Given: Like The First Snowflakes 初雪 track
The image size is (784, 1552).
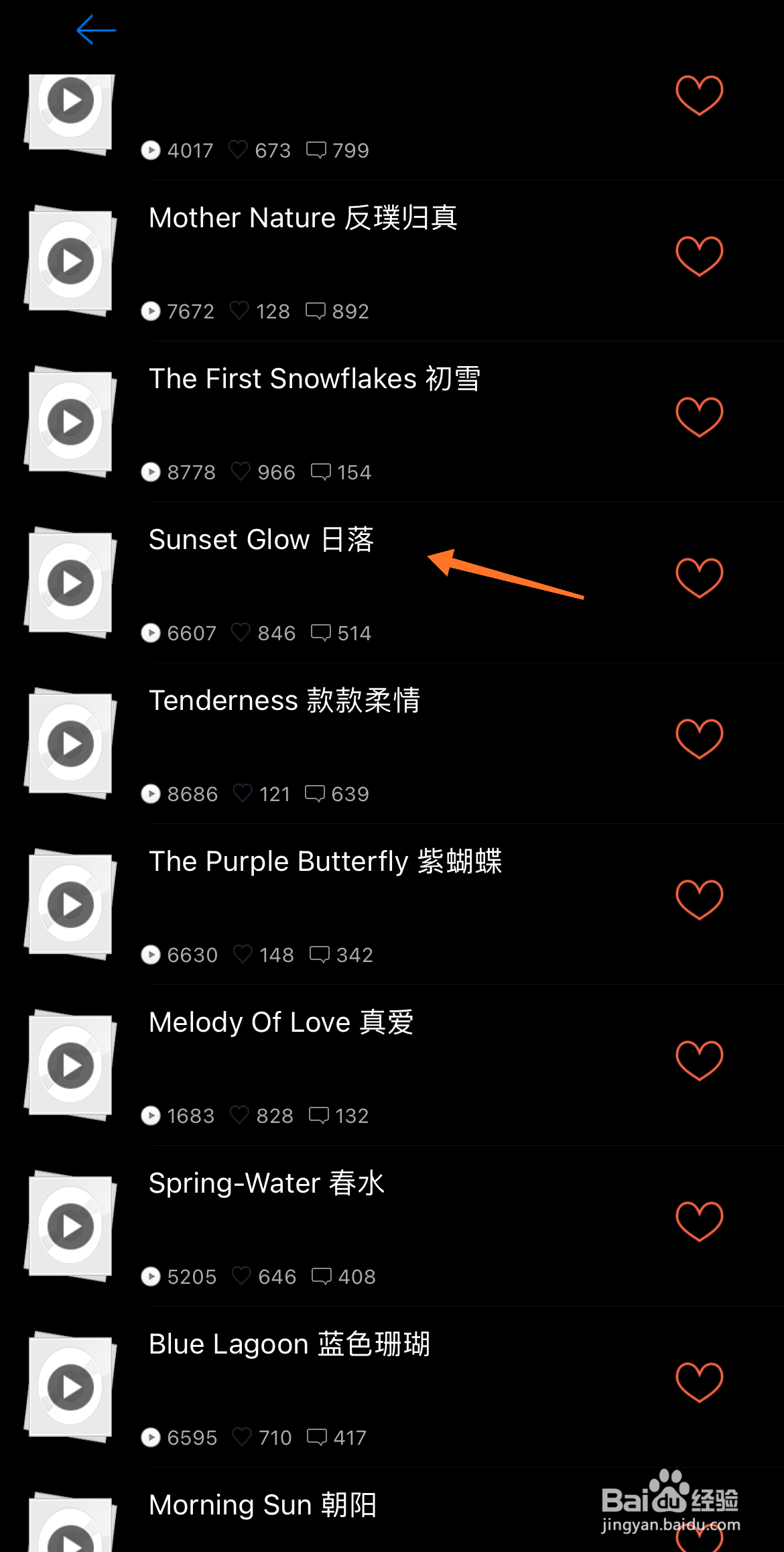Looking at the screenshot, I should [x=699, y=417].
